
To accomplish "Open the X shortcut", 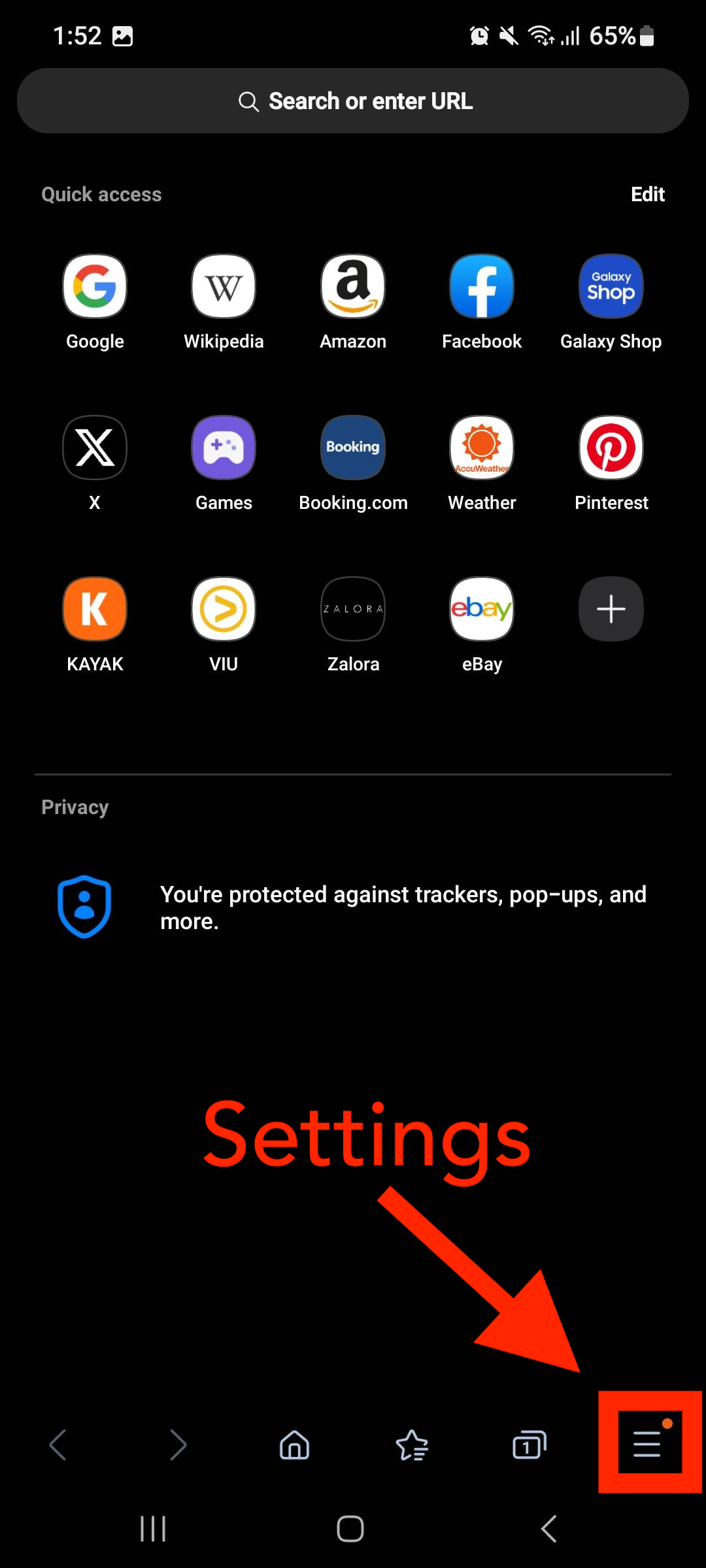I will pos(95,448).
